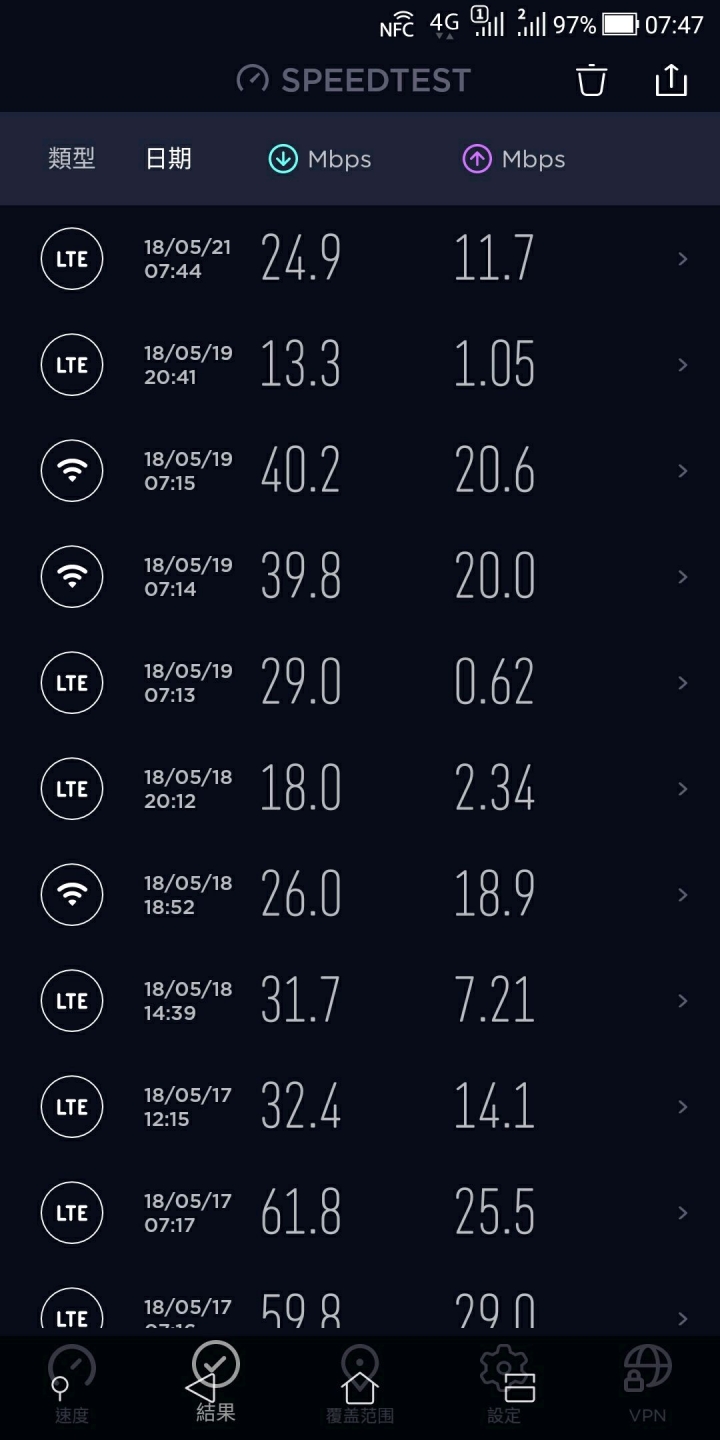The height and width of the screenshot is (1440, 720).
Task: Switch to the VPN tab
Action: coord(648,1386)
